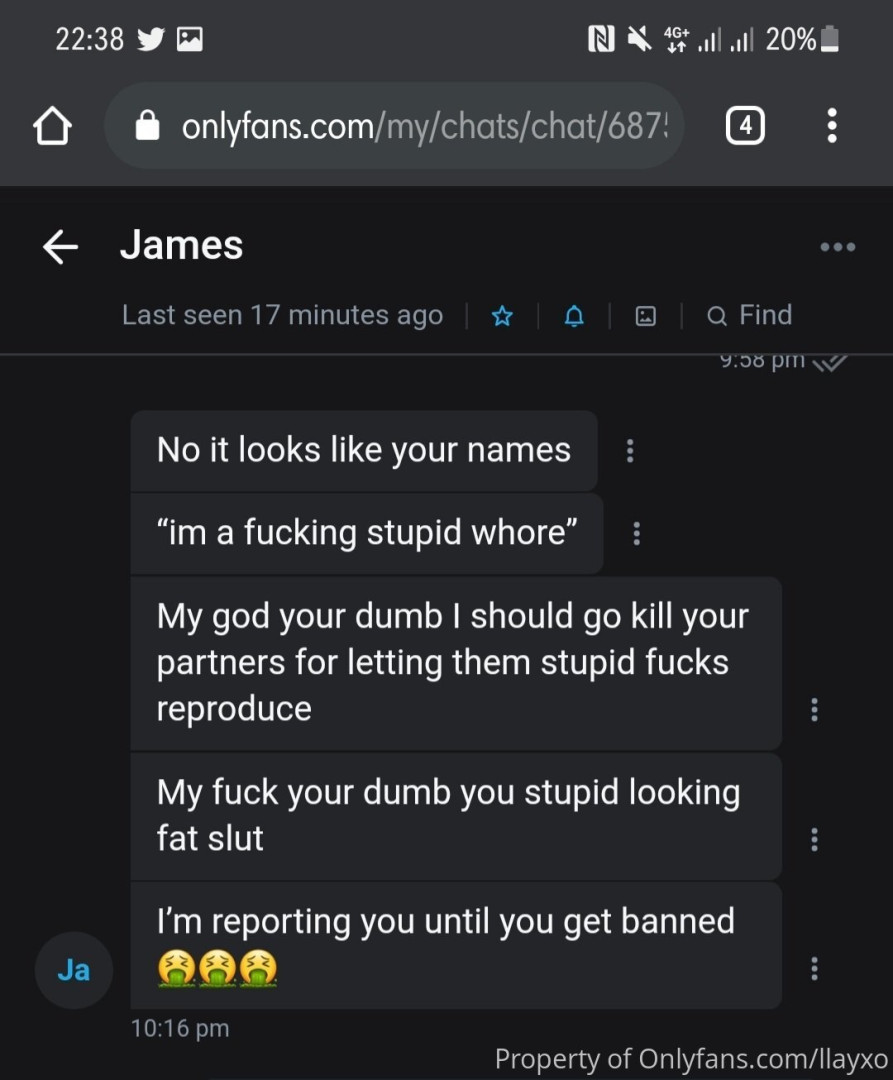Tap Find to search this chat
This screenshot has height=1080, width=893.
(x=750, y=316)
